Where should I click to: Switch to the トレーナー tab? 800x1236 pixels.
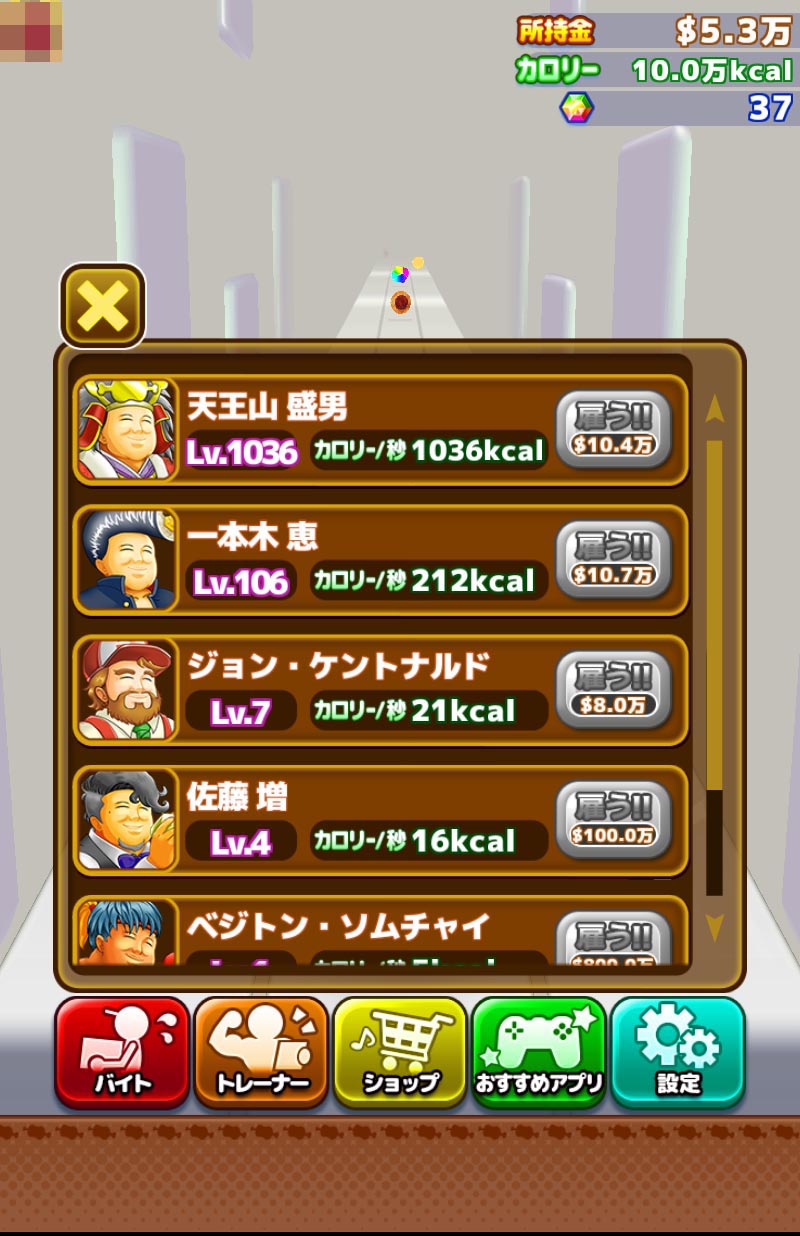[261, 1052]
